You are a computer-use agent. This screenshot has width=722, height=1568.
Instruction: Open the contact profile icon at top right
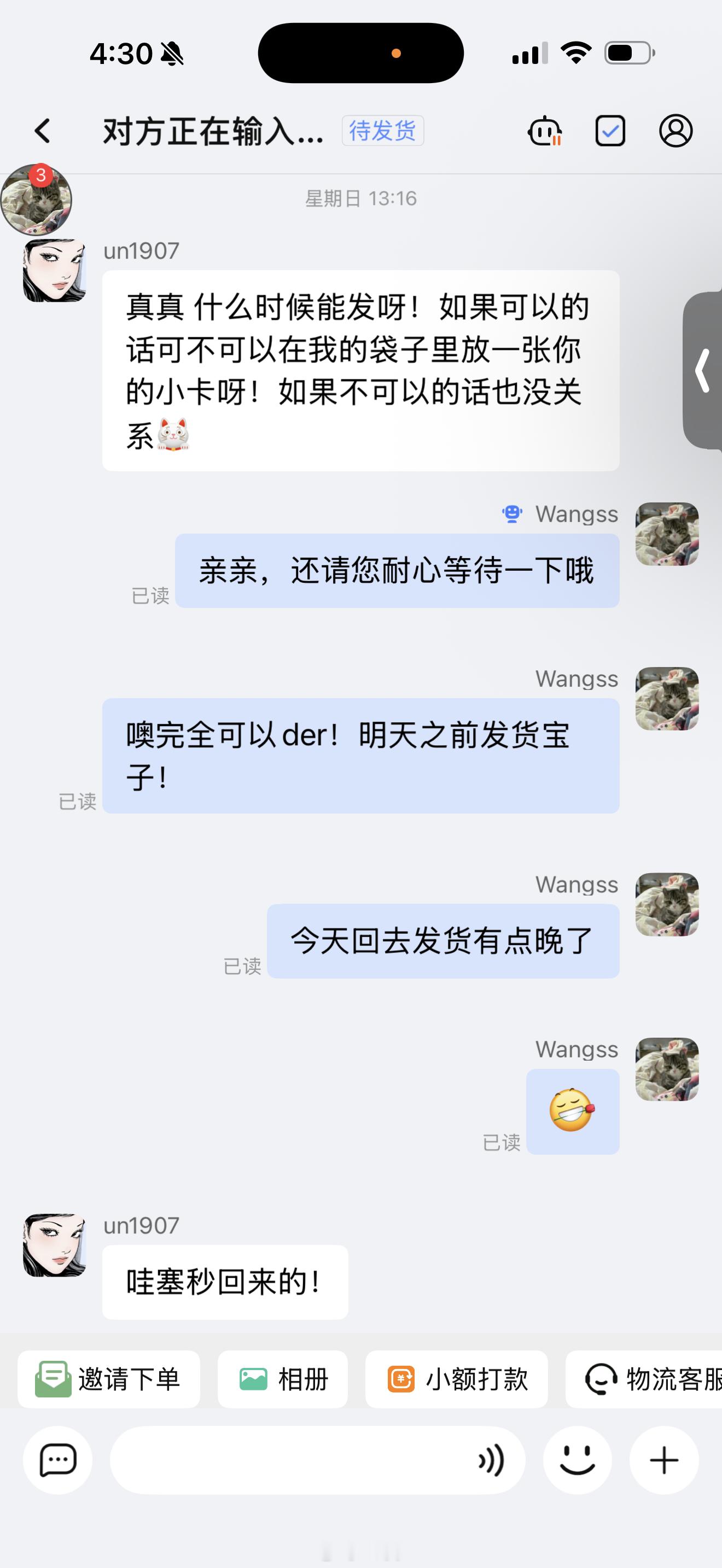pos(676,130)
